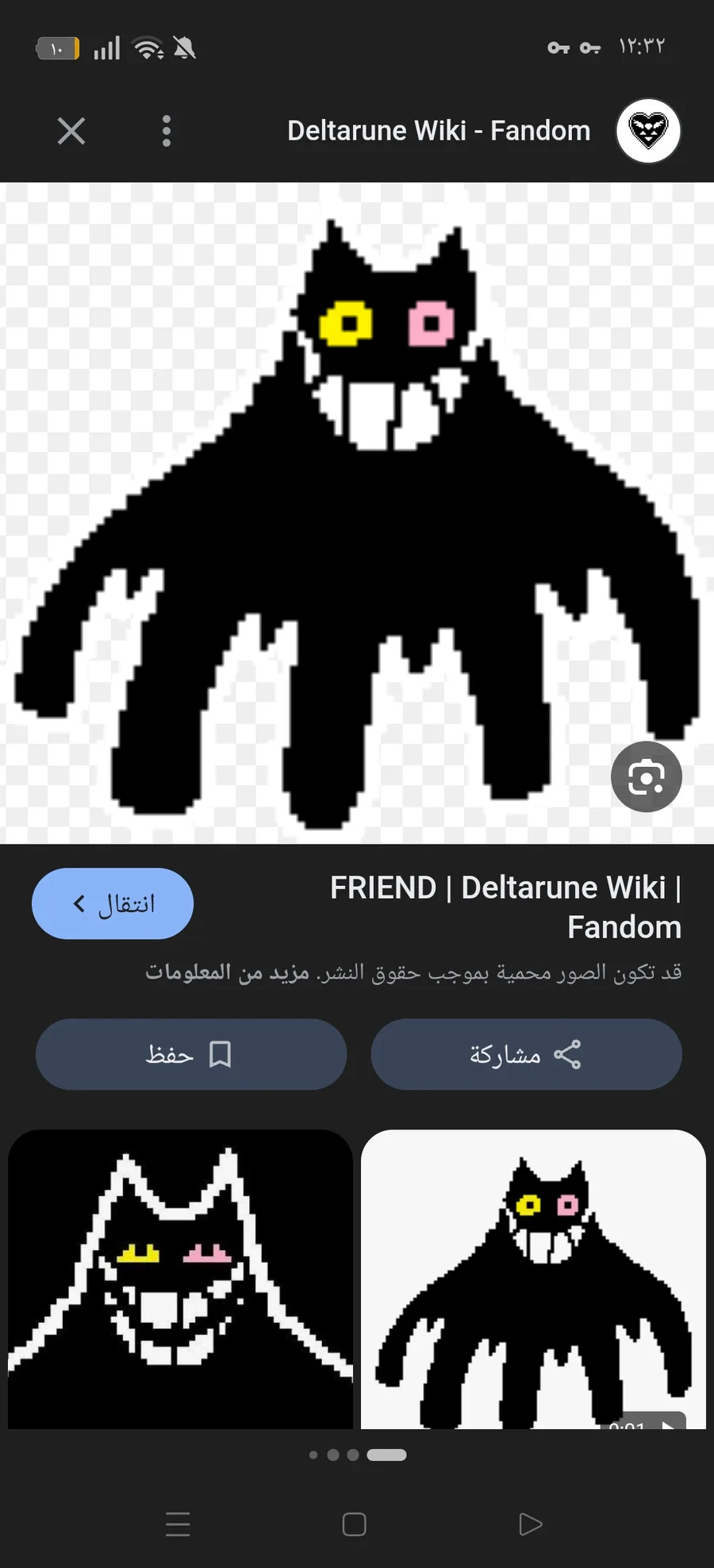Image resolution: width=714 pixels, height=1568 pixels.
Task: Go to the system home screen
Action: pyautogui.click(x=354, y=1524)
